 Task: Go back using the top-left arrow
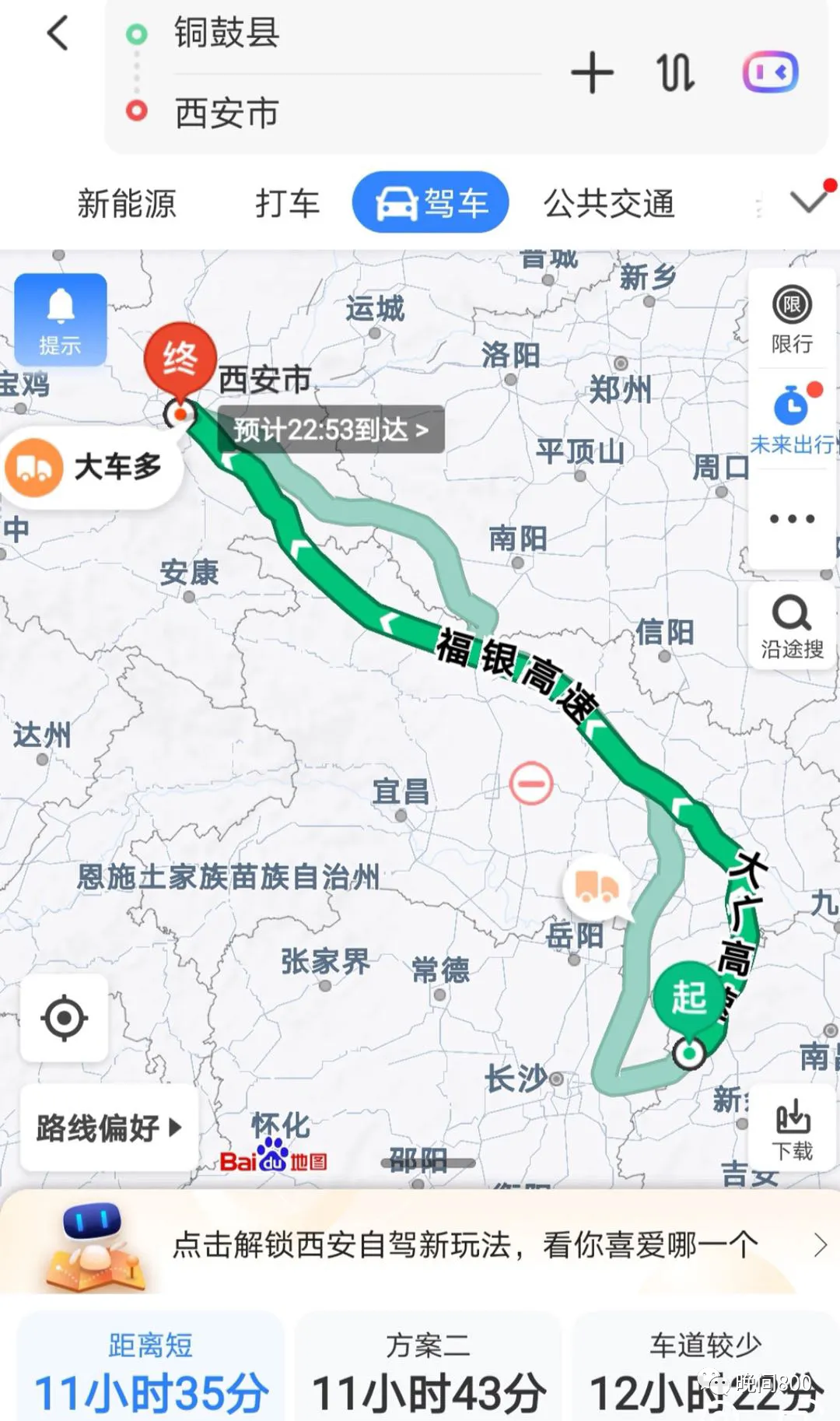pyautogui.click(x=58, y=34)
